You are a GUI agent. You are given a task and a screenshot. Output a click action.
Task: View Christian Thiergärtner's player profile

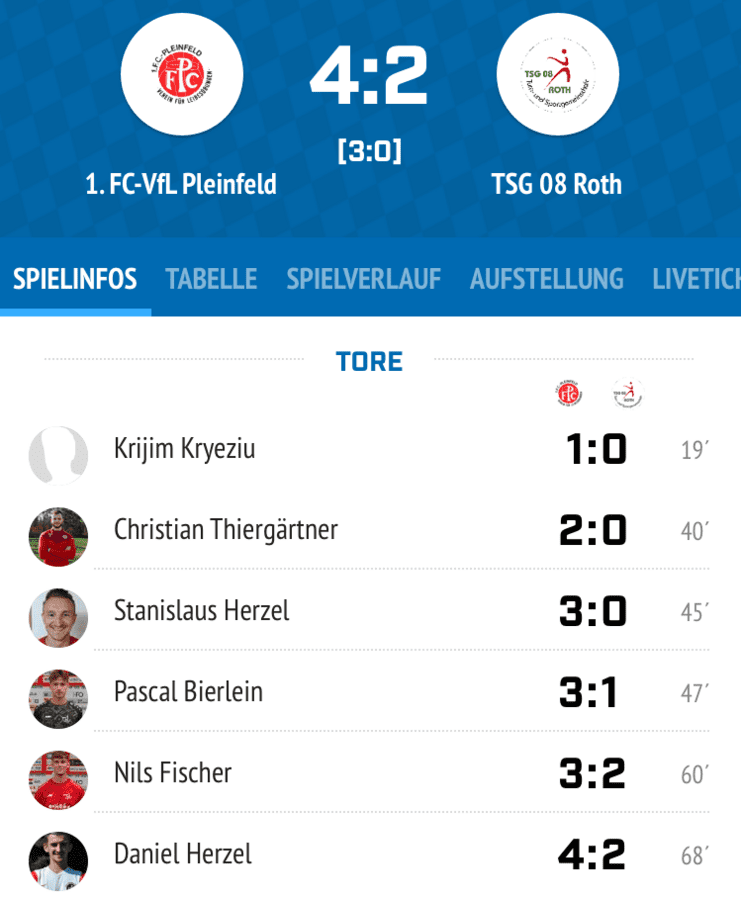click(226, 529)
